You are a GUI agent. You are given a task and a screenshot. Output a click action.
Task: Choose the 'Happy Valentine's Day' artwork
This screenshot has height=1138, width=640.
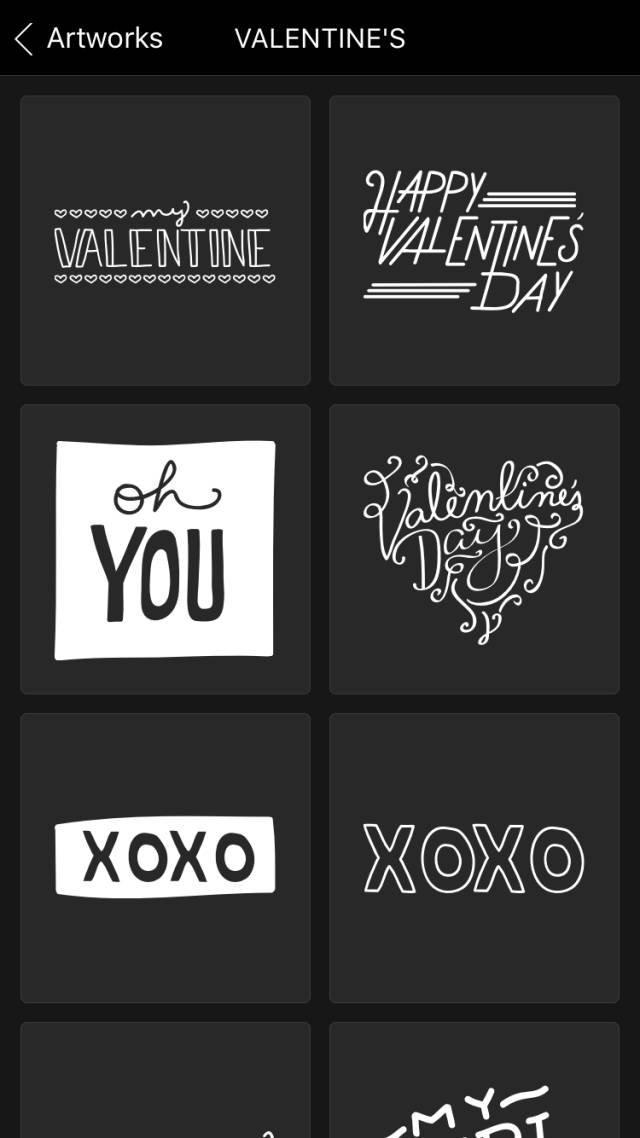point(474,241)
